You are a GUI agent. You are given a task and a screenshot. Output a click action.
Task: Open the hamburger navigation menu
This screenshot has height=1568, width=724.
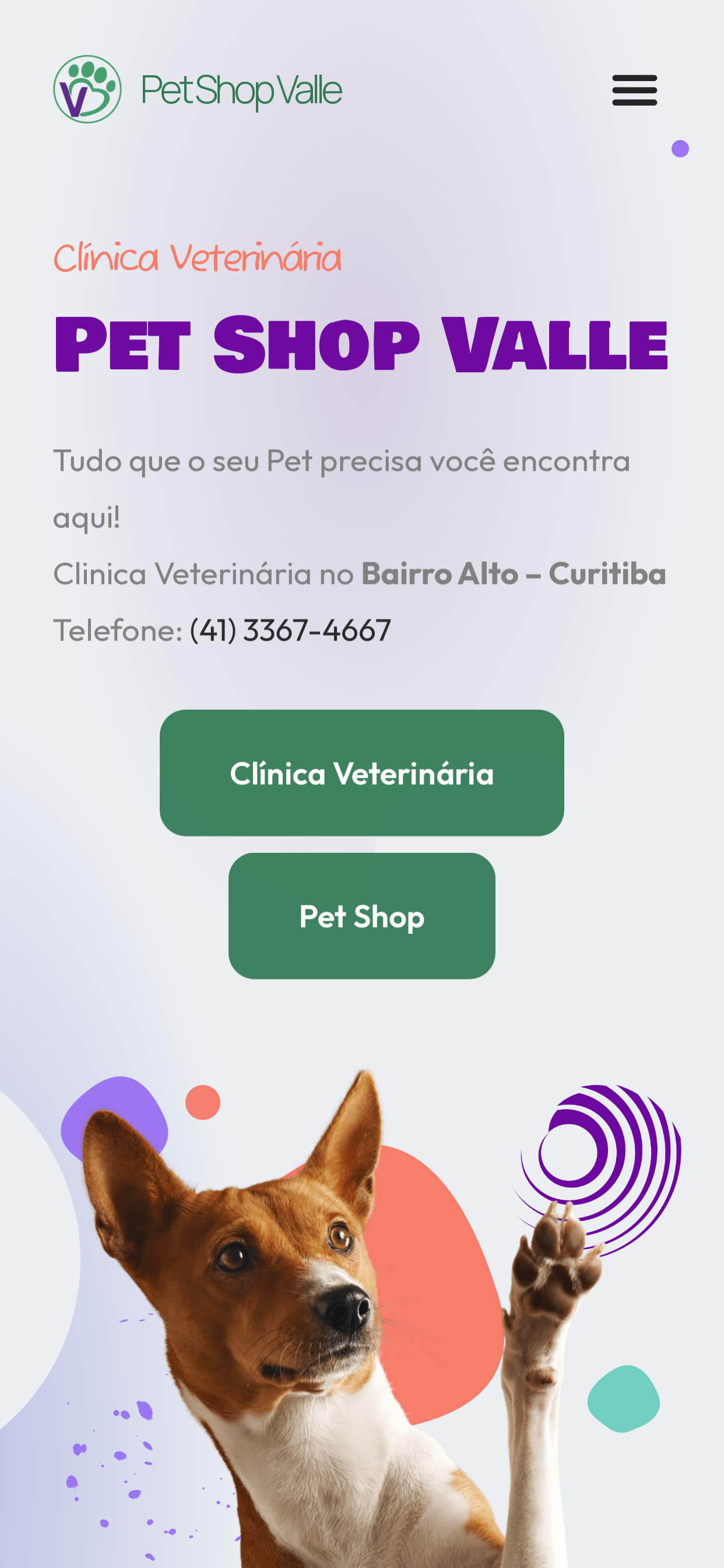click(x=634, y=90)
